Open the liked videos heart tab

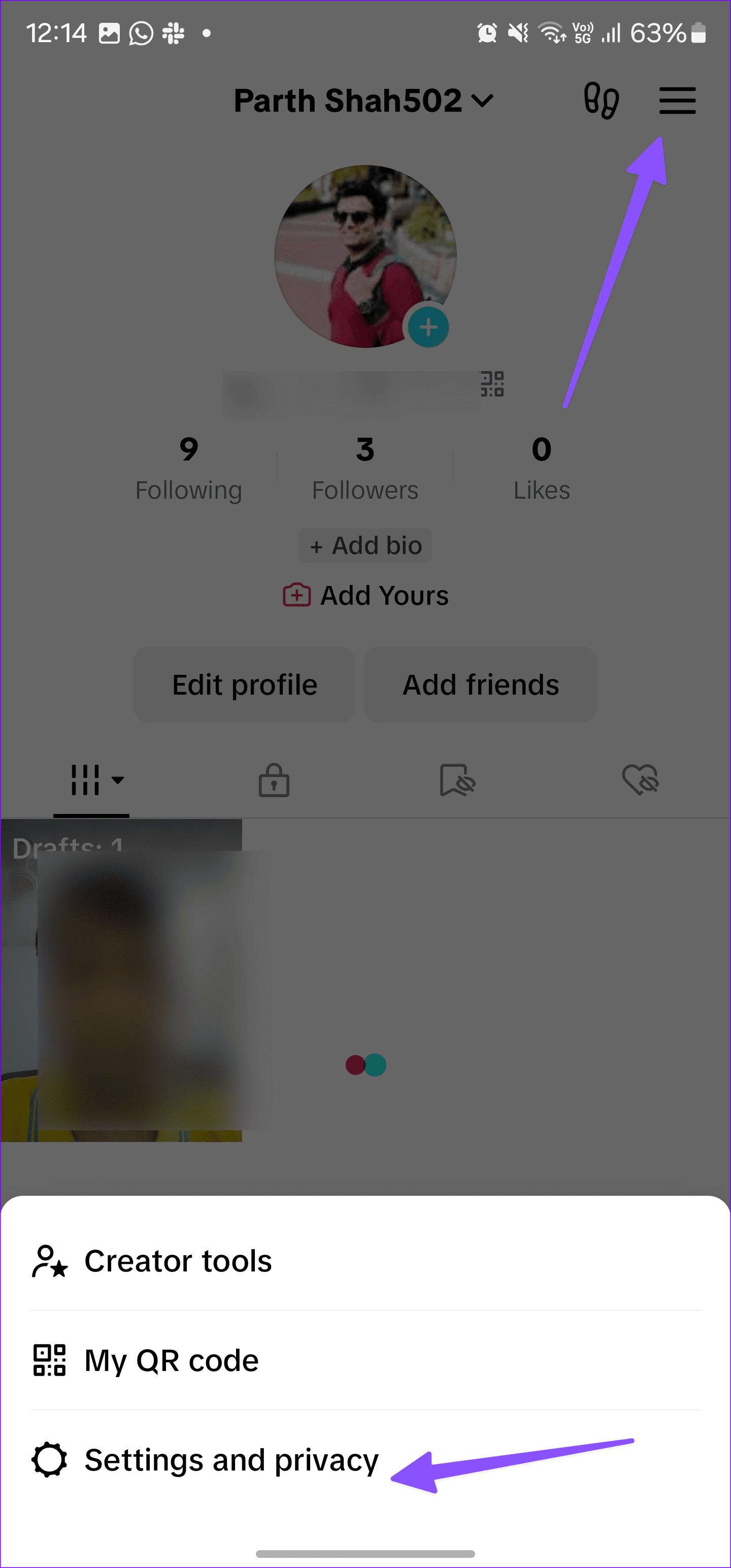(x=641, y=781)
